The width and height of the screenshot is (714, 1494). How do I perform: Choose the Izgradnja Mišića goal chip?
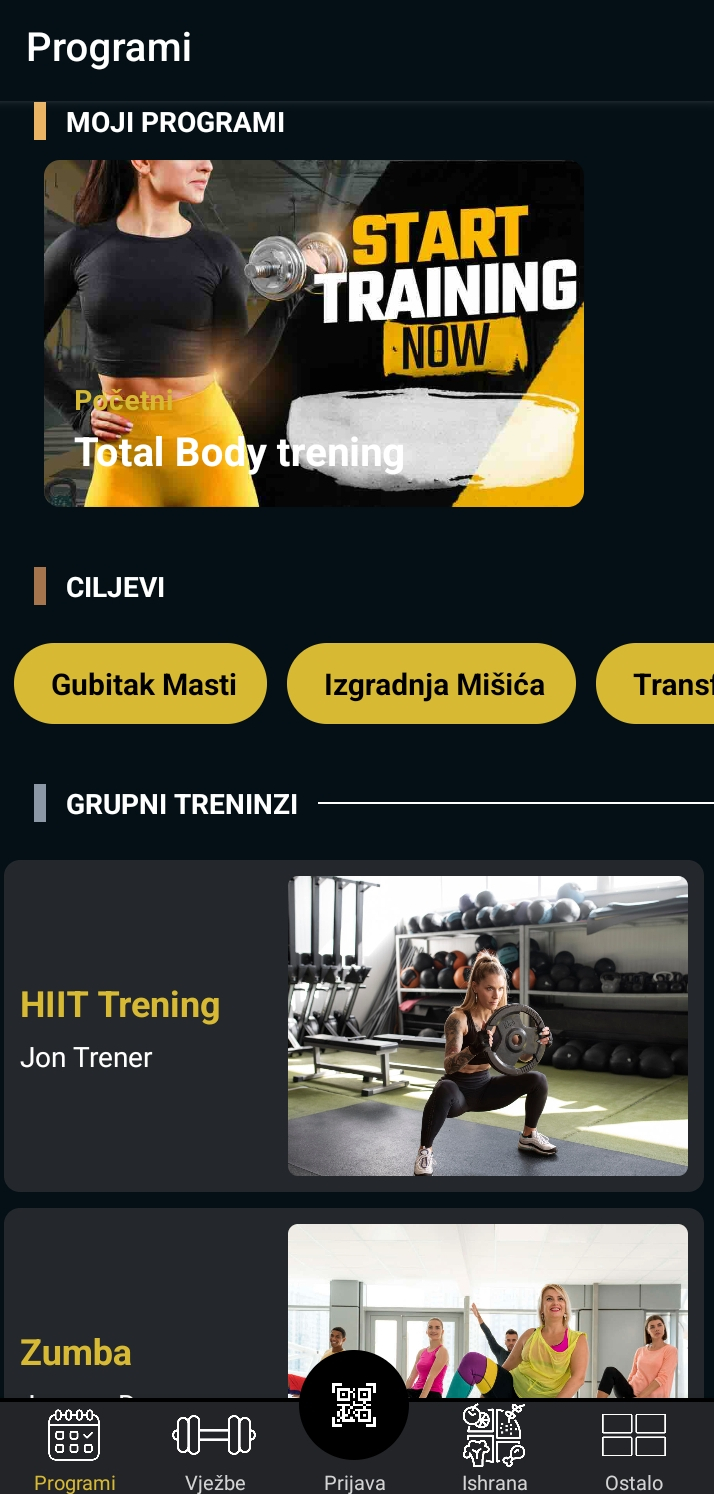[x=432, y=684]
